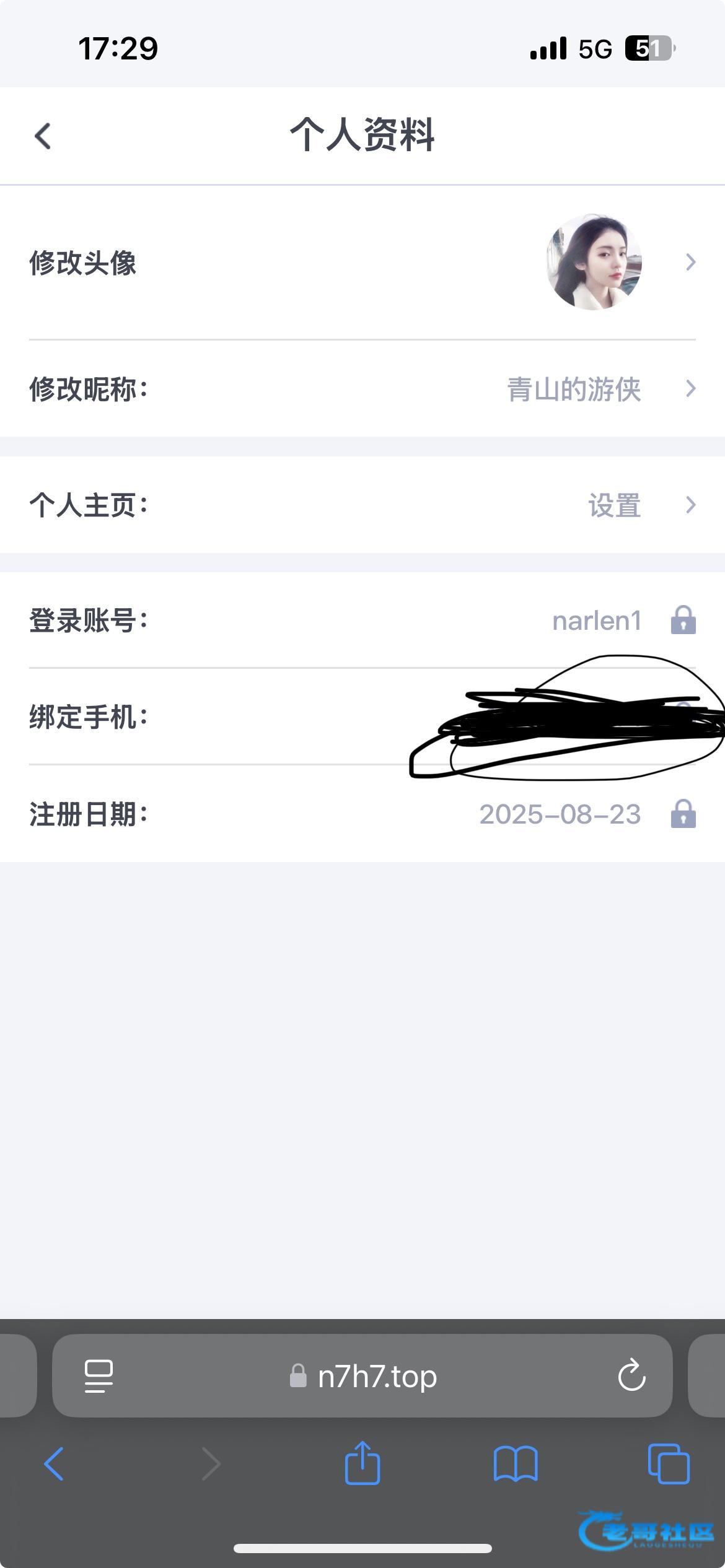Navigate back in Safari's toolbar
The height and width of the screenshot is (1568, 725).
54,1464
